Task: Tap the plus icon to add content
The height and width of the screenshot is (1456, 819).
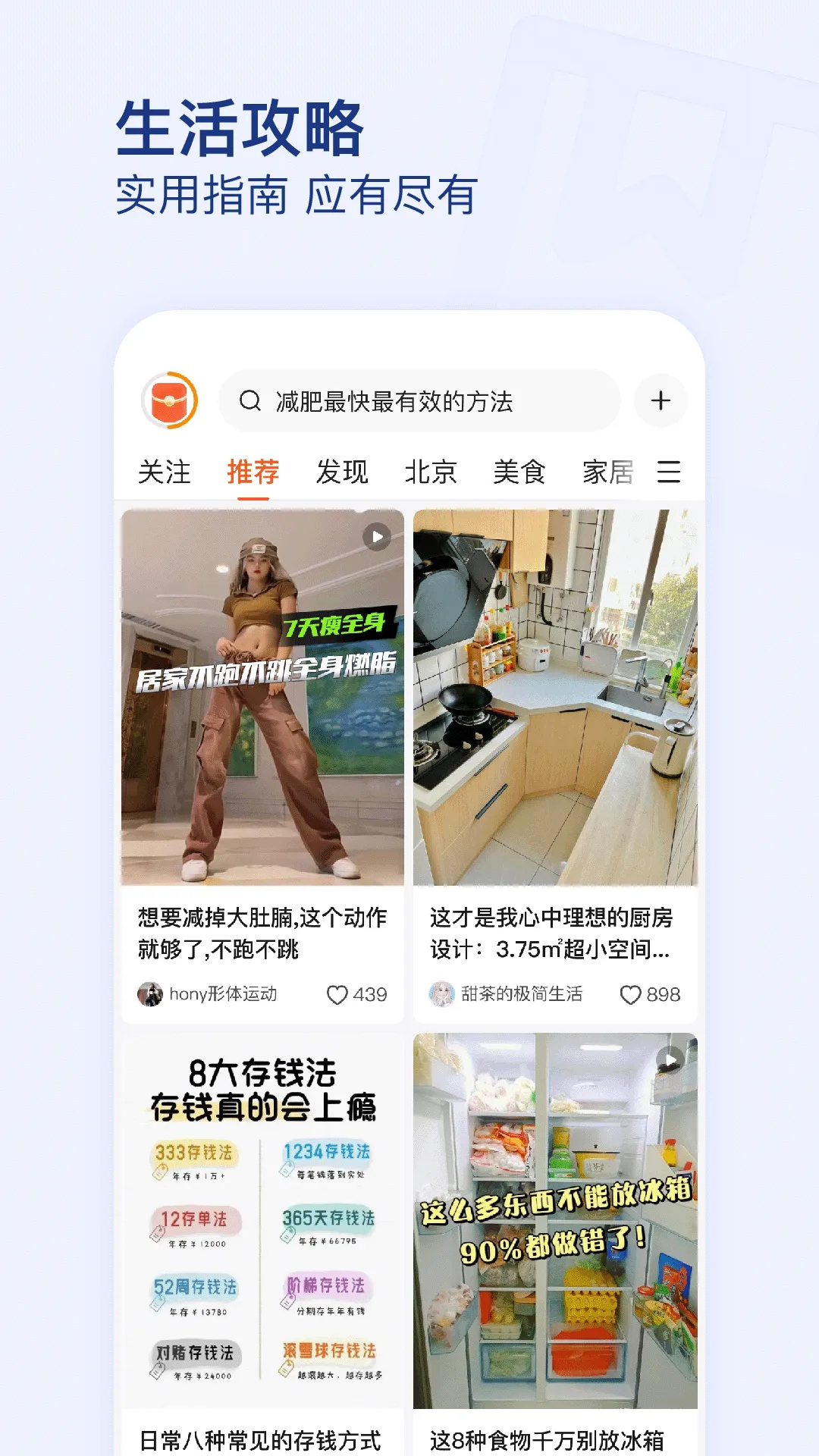Action: coord(661,401)
